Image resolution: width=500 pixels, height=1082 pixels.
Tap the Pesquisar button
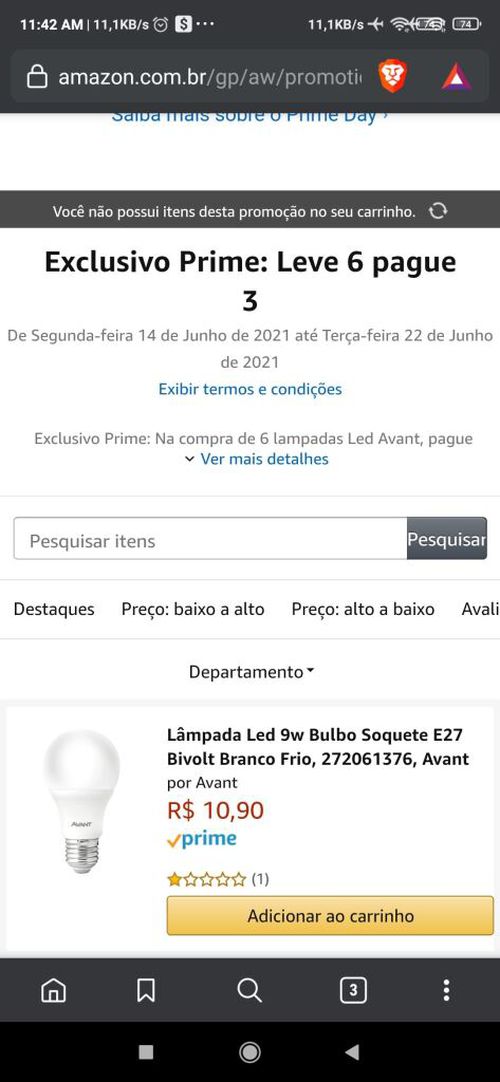[447, 539]
